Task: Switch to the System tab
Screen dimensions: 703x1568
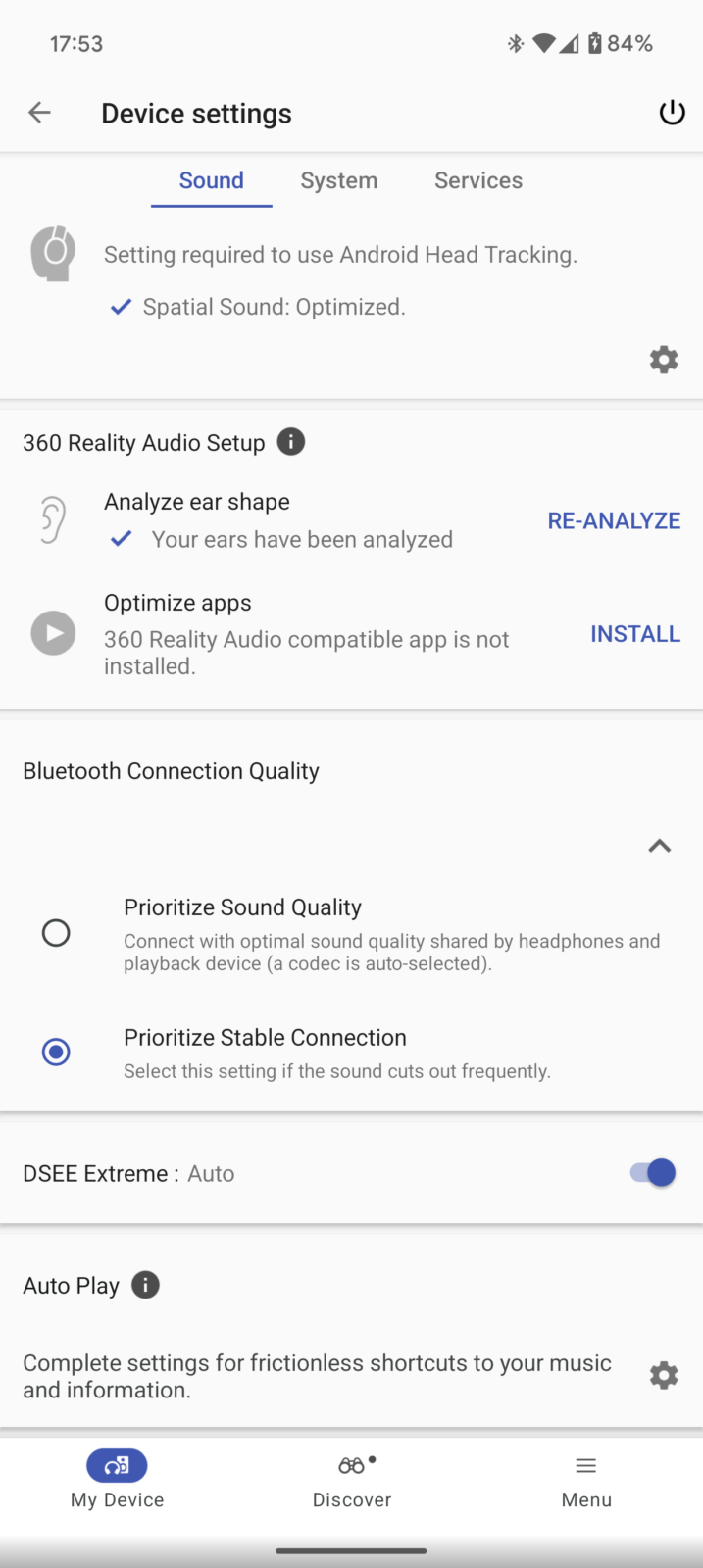Action: [338, 180]
